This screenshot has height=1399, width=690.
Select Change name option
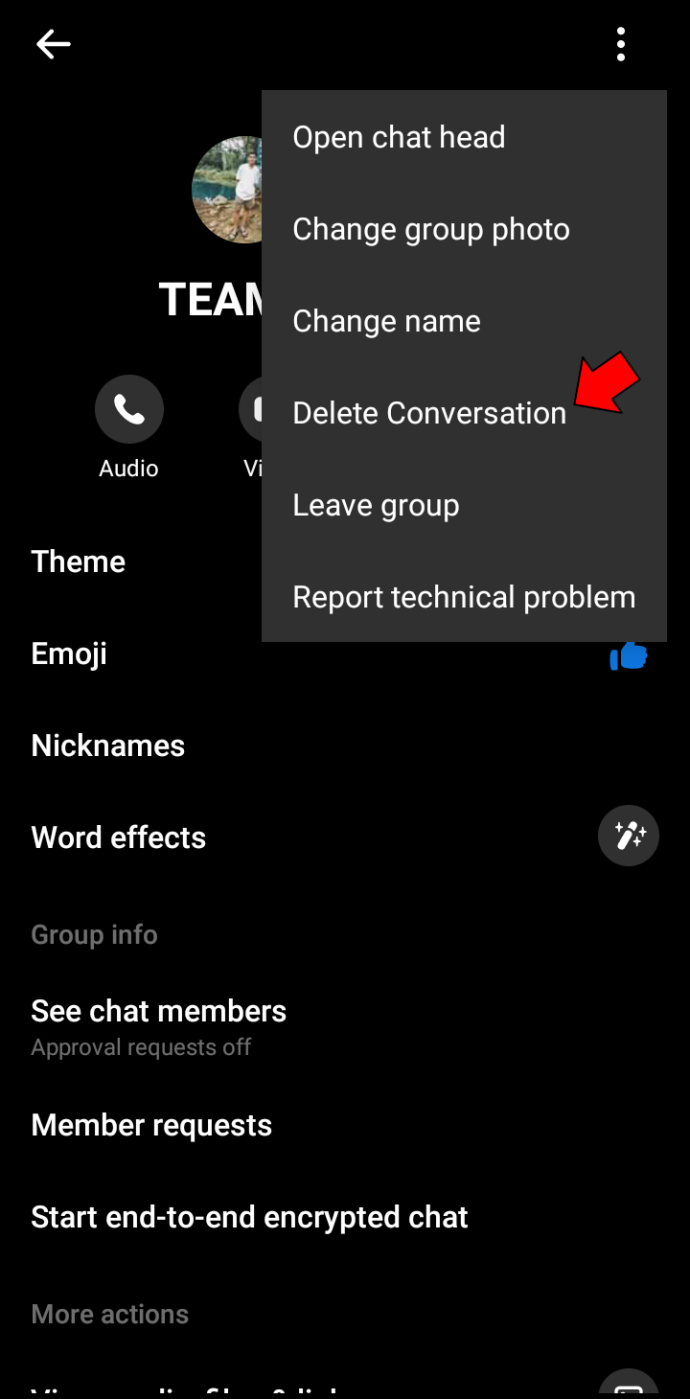click(464, 321)
